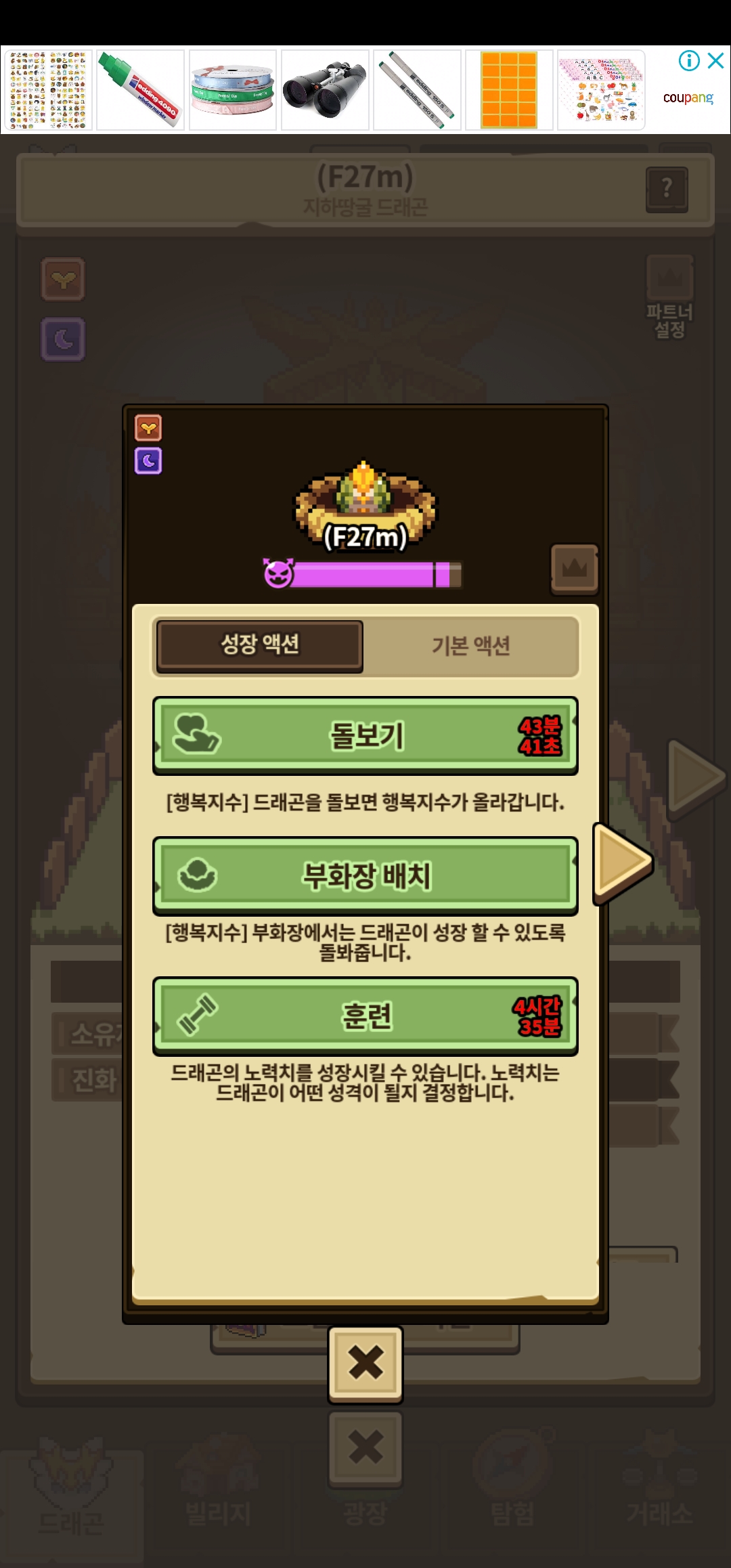Tap the 부화장 배치 button
731x1568 pixels.
tap(365, 875)
